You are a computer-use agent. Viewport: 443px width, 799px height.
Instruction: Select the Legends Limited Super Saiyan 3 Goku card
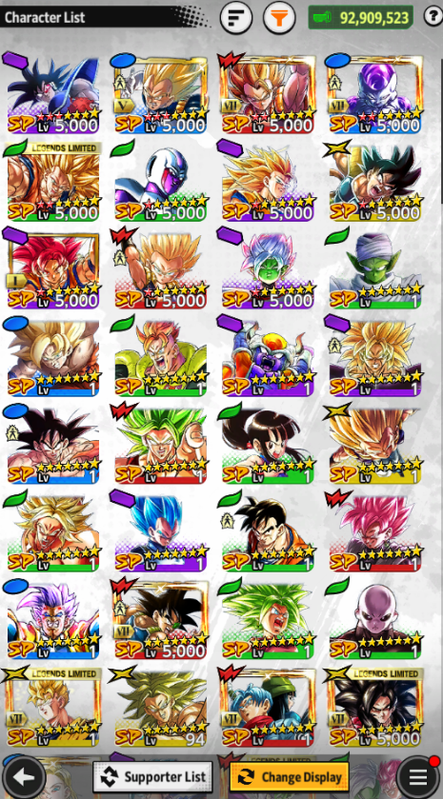(53, 182)
